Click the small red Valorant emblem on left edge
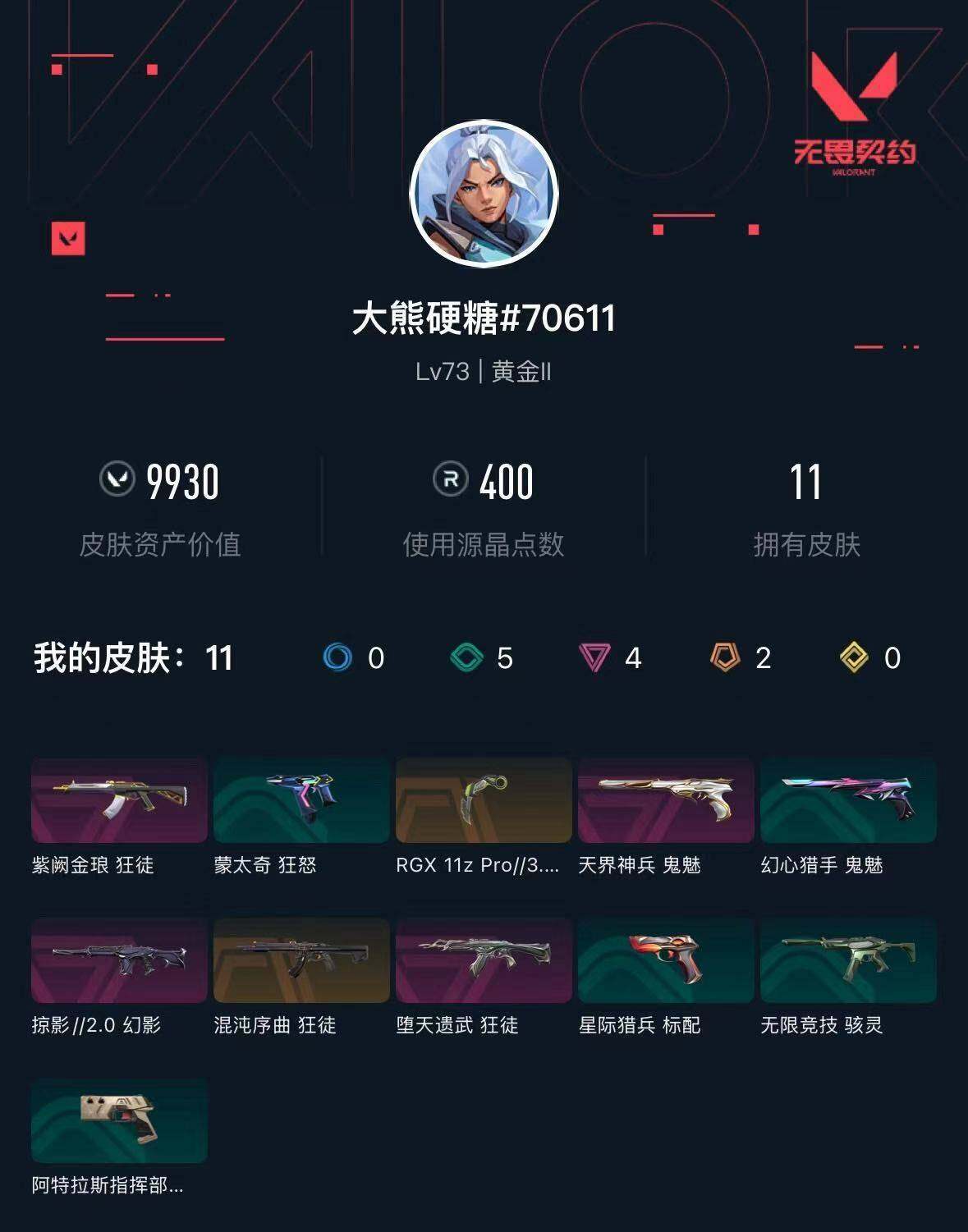The width and height of the screenshot is (968, 1232). 67,240
